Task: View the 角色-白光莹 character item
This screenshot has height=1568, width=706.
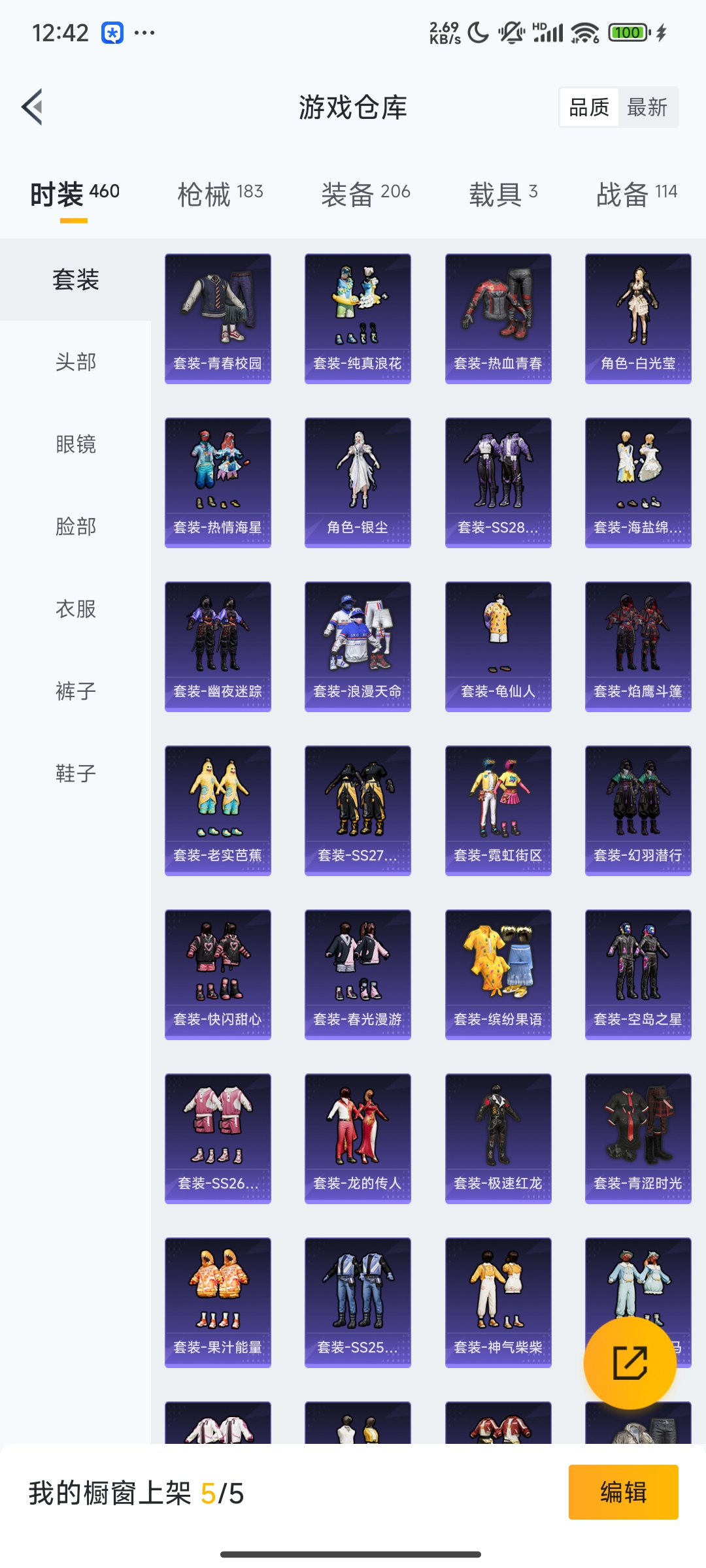Action: (x=638, y=319)
